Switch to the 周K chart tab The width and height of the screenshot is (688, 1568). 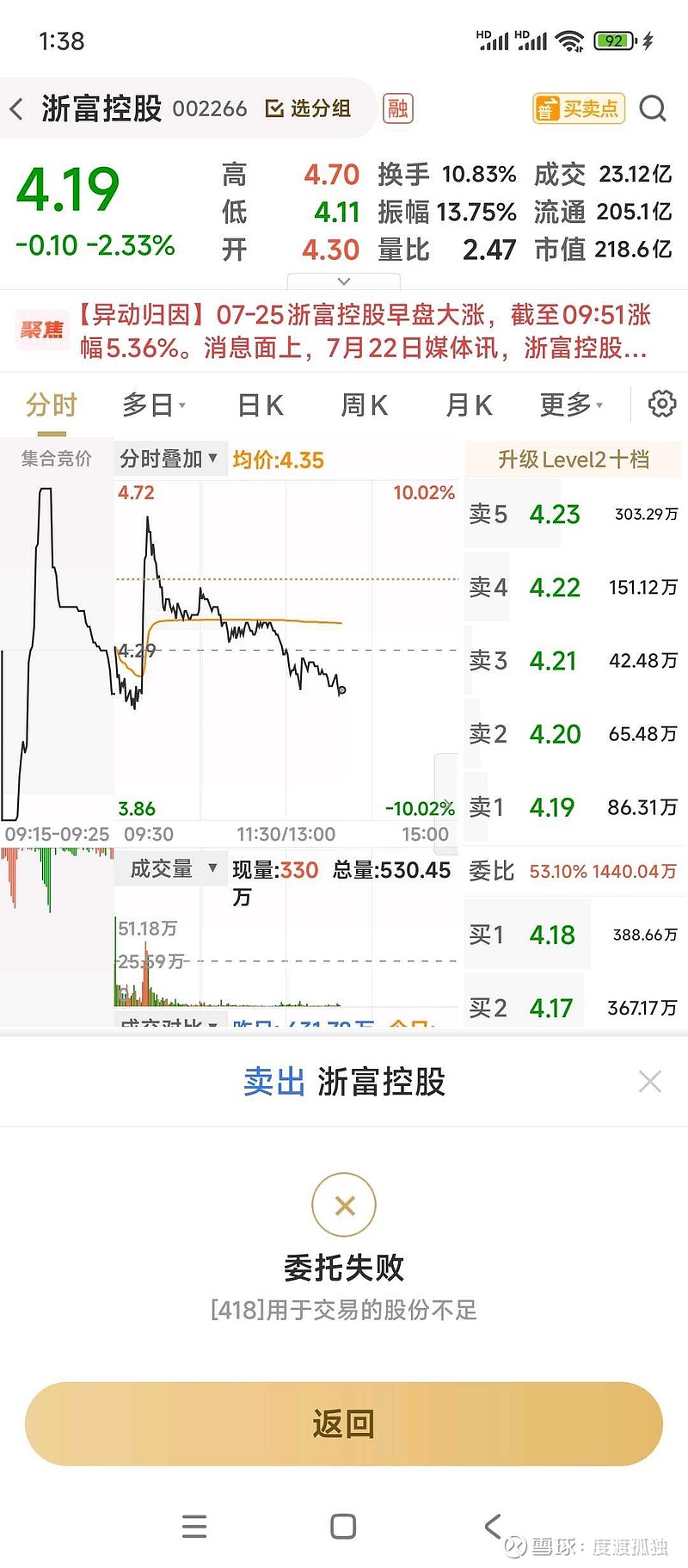click(x=364, y=404)
